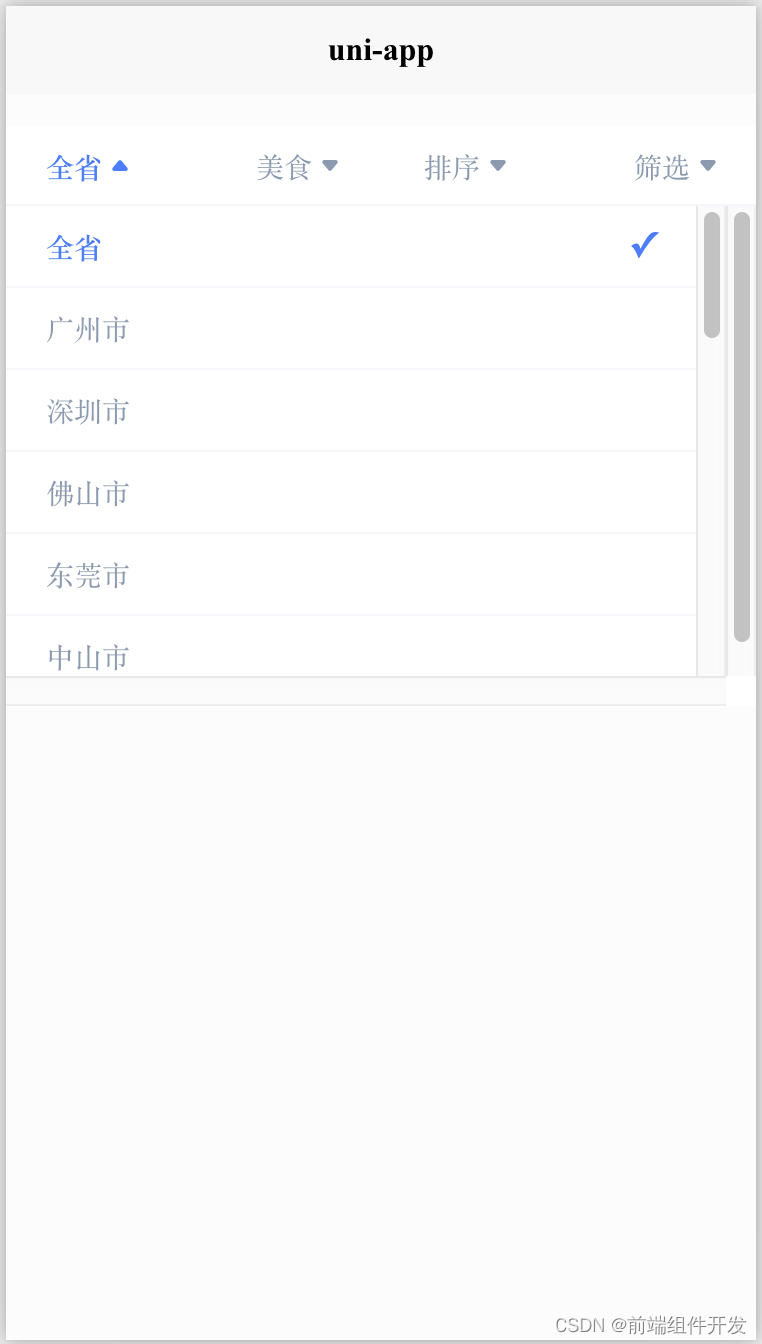Image resolution: width=762 pixels, height=1344 pixels.
Task: Switch to the 全省 filter tab
Action: pos(74,168)
